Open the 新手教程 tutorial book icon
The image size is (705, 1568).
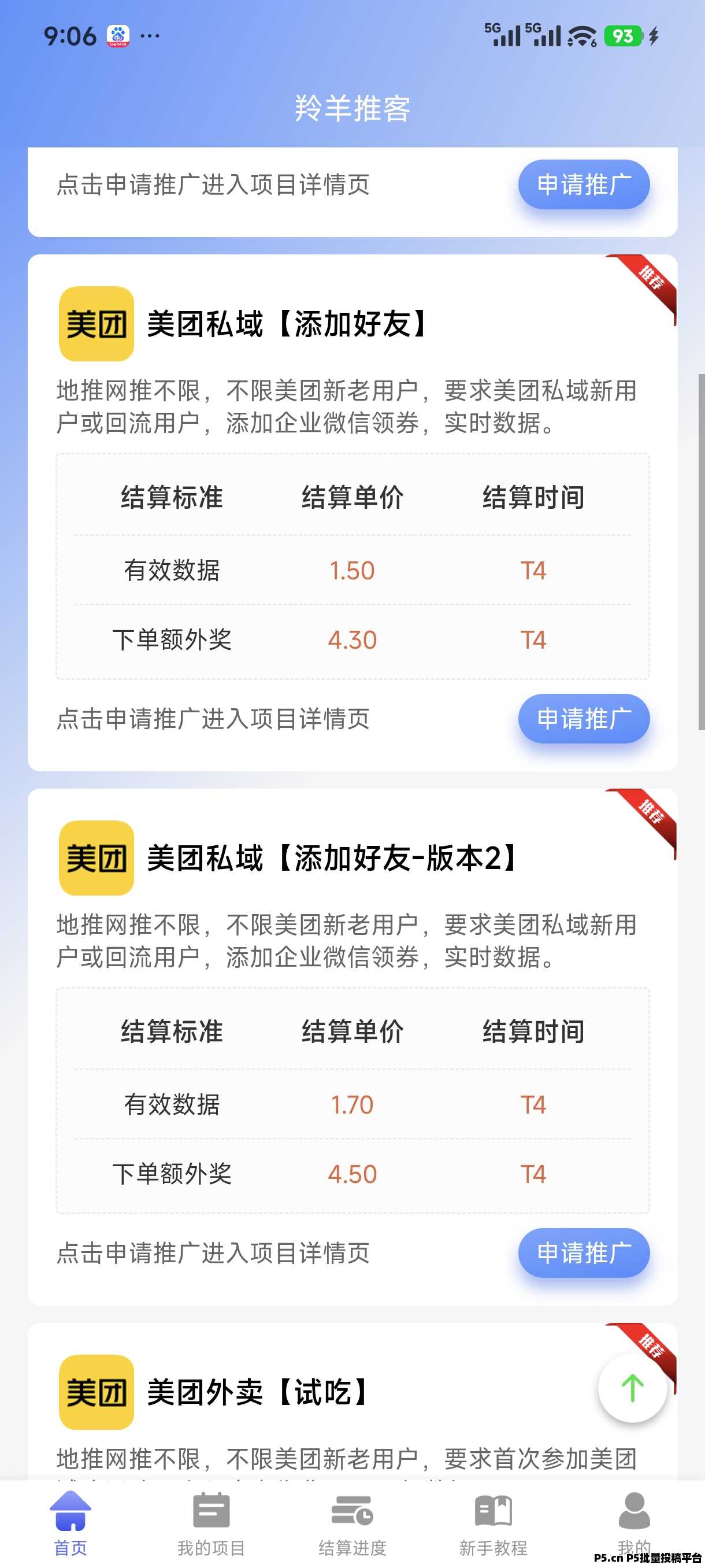[x=493, y=1508]
